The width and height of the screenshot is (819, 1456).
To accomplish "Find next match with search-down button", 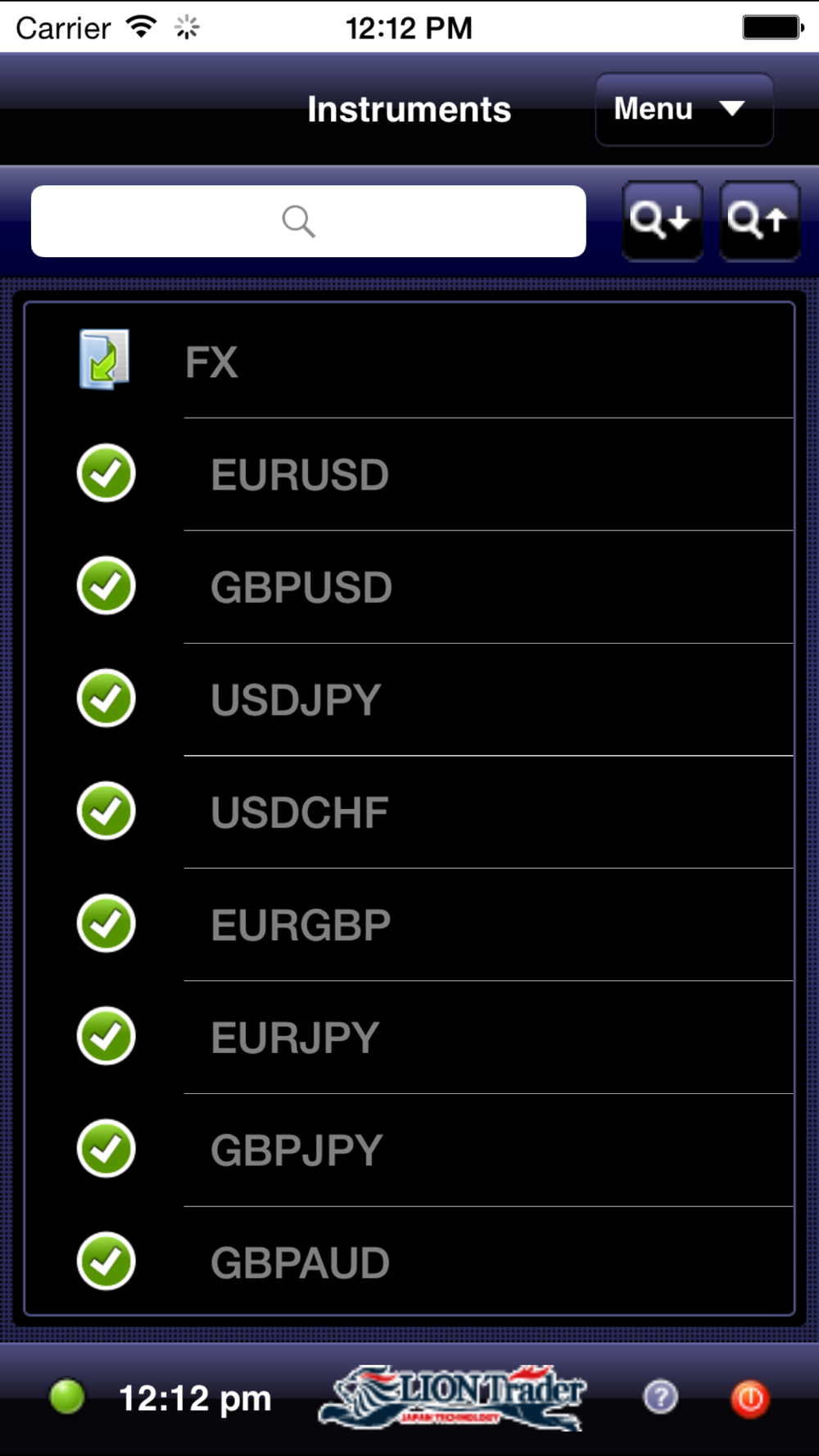I will click(662, 220).
